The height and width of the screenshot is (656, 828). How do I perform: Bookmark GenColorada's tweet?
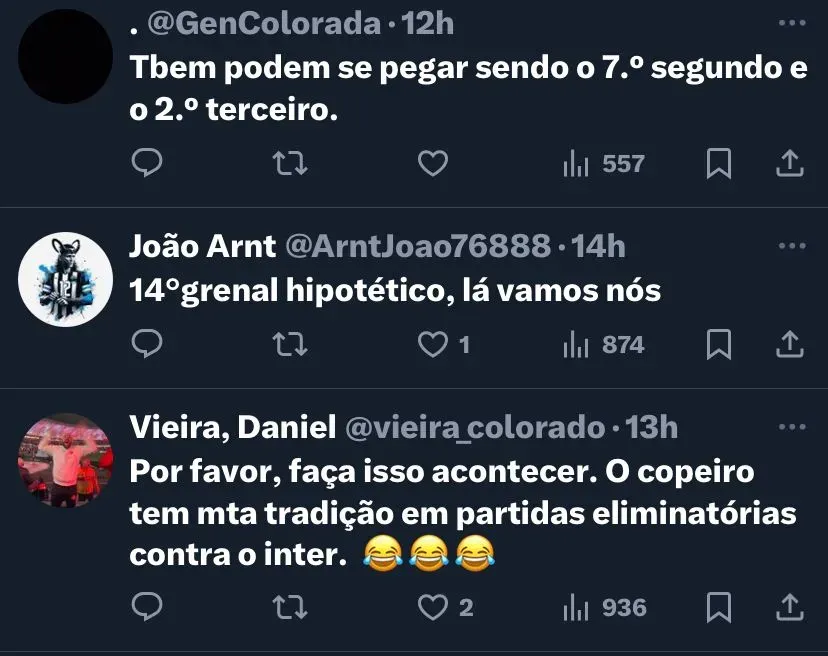pos(718,163)
